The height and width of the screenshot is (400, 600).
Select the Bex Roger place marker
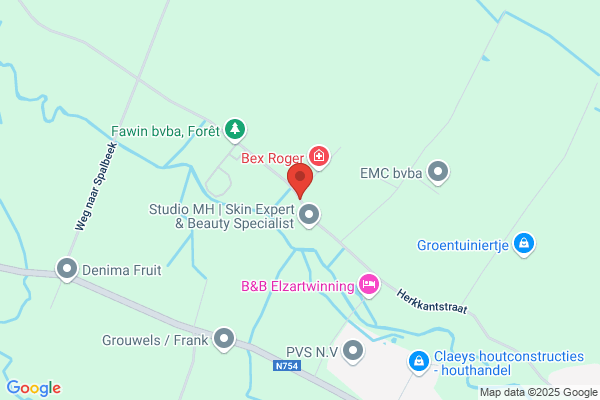[319, 157]
